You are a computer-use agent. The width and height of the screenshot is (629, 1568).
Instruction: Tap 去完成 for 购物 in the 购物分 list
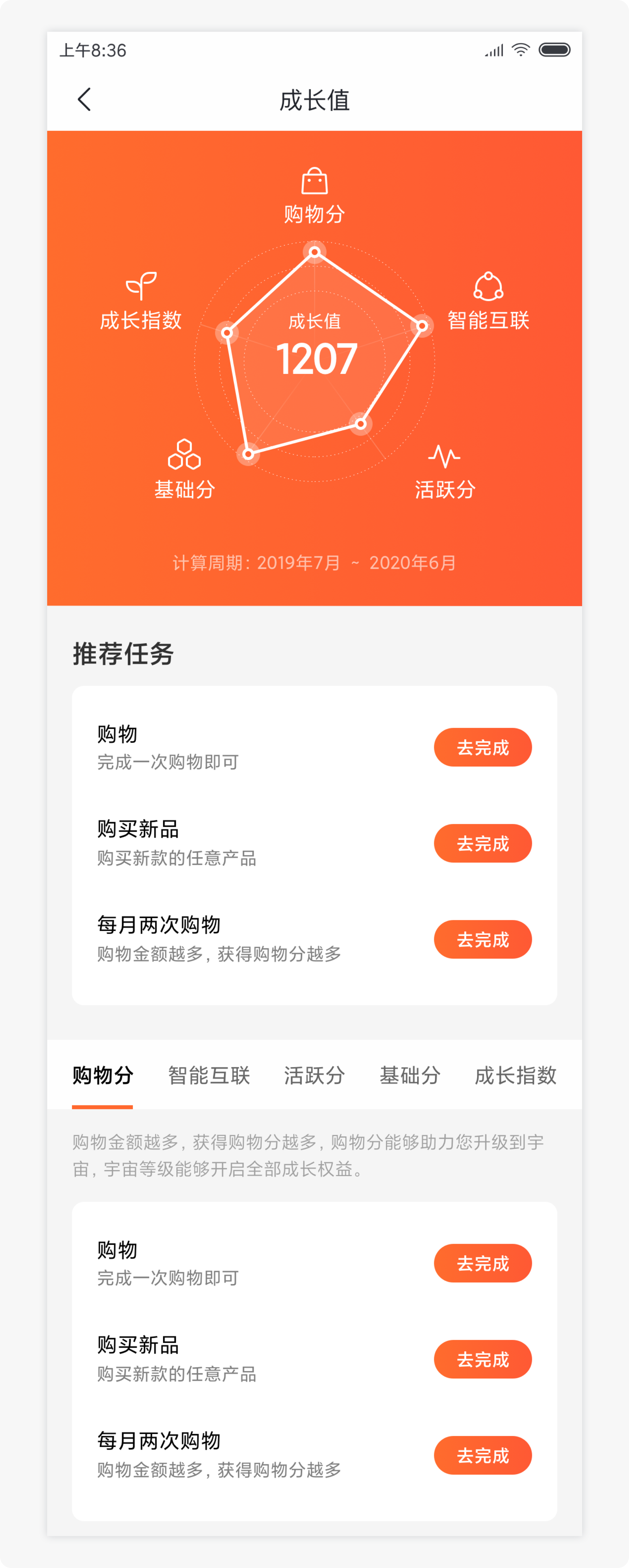point(482,1263)
